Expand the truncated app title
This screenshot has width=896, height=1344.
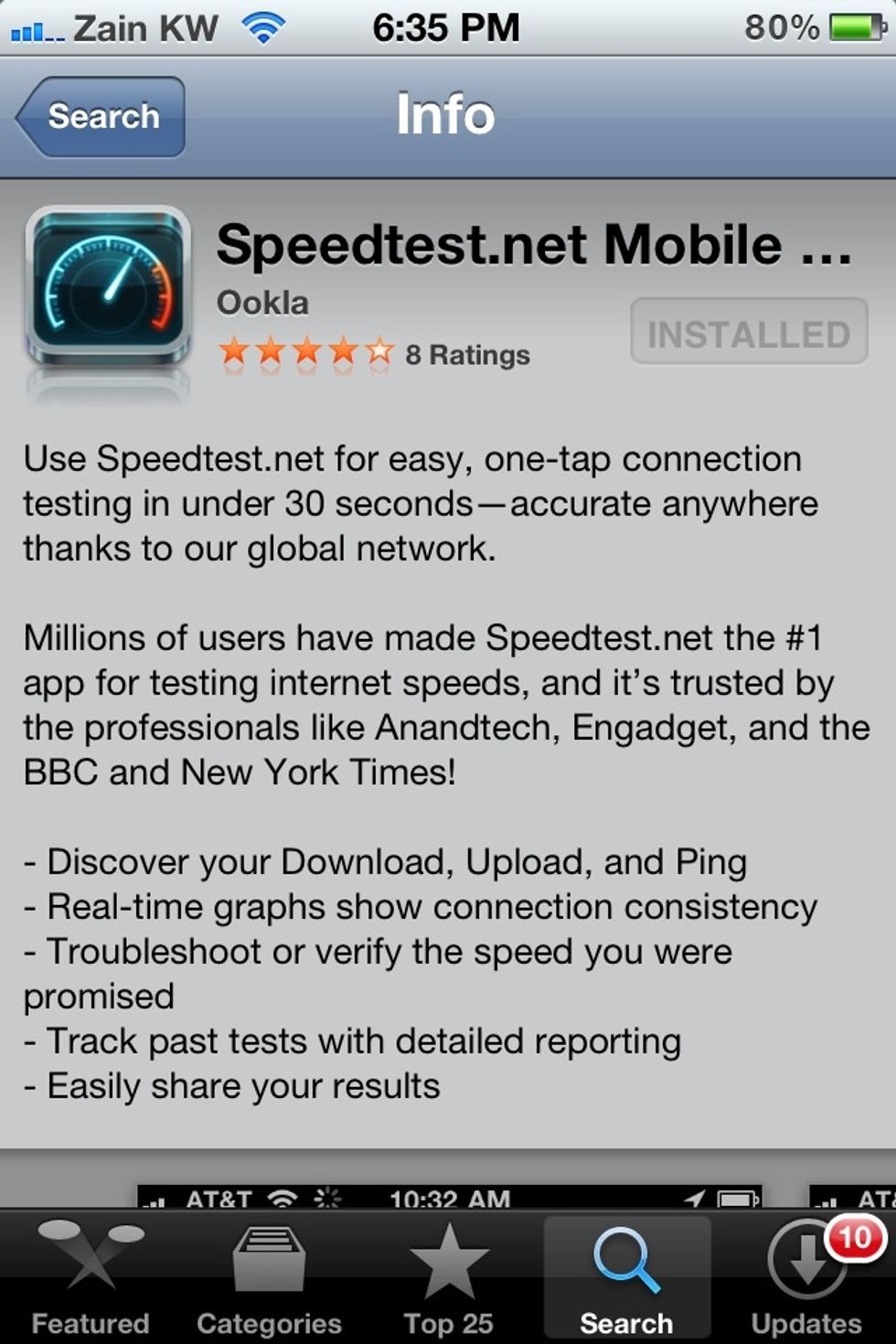tap(539, 245)
